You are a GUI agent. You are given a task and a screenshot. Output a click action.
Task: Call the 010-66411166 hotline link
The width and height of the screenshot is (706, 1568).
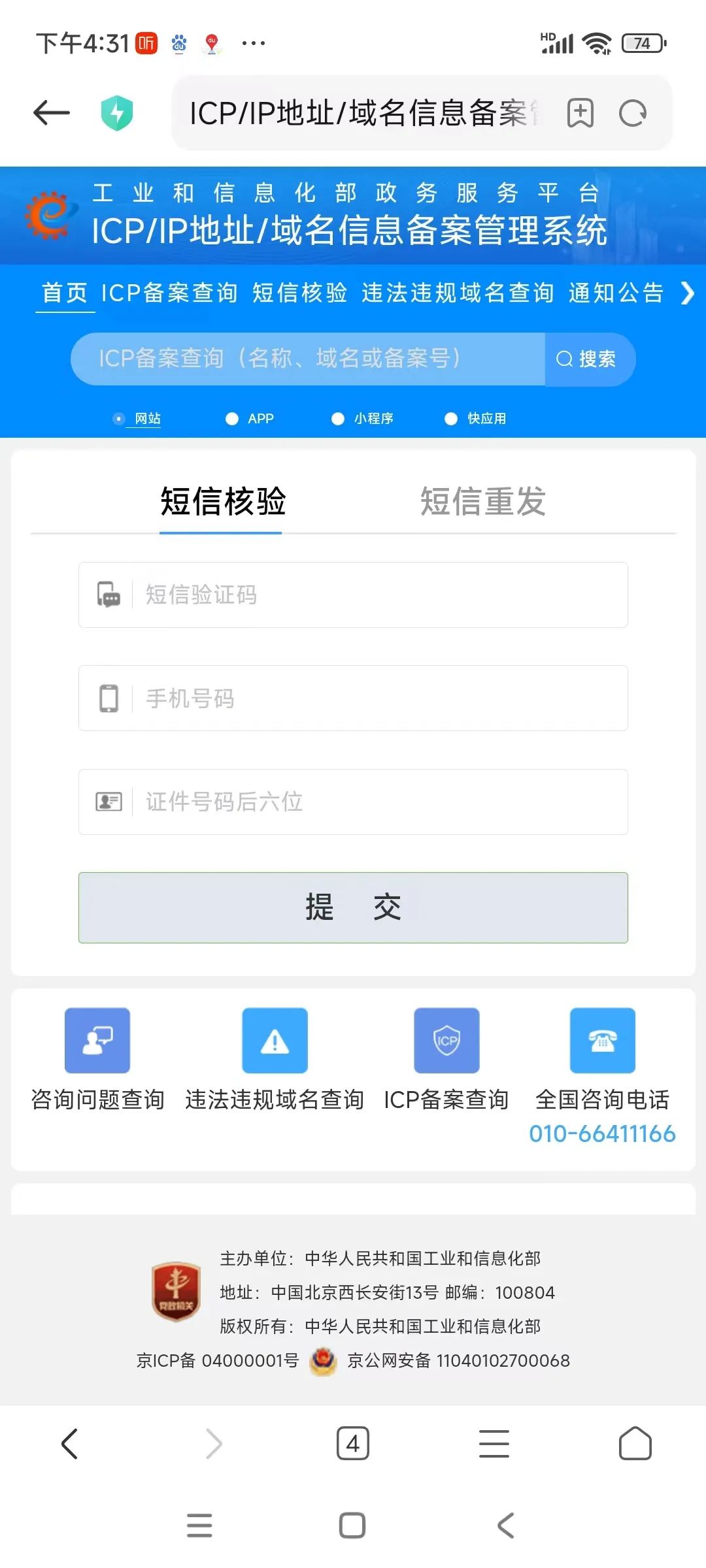[602, 1134]
